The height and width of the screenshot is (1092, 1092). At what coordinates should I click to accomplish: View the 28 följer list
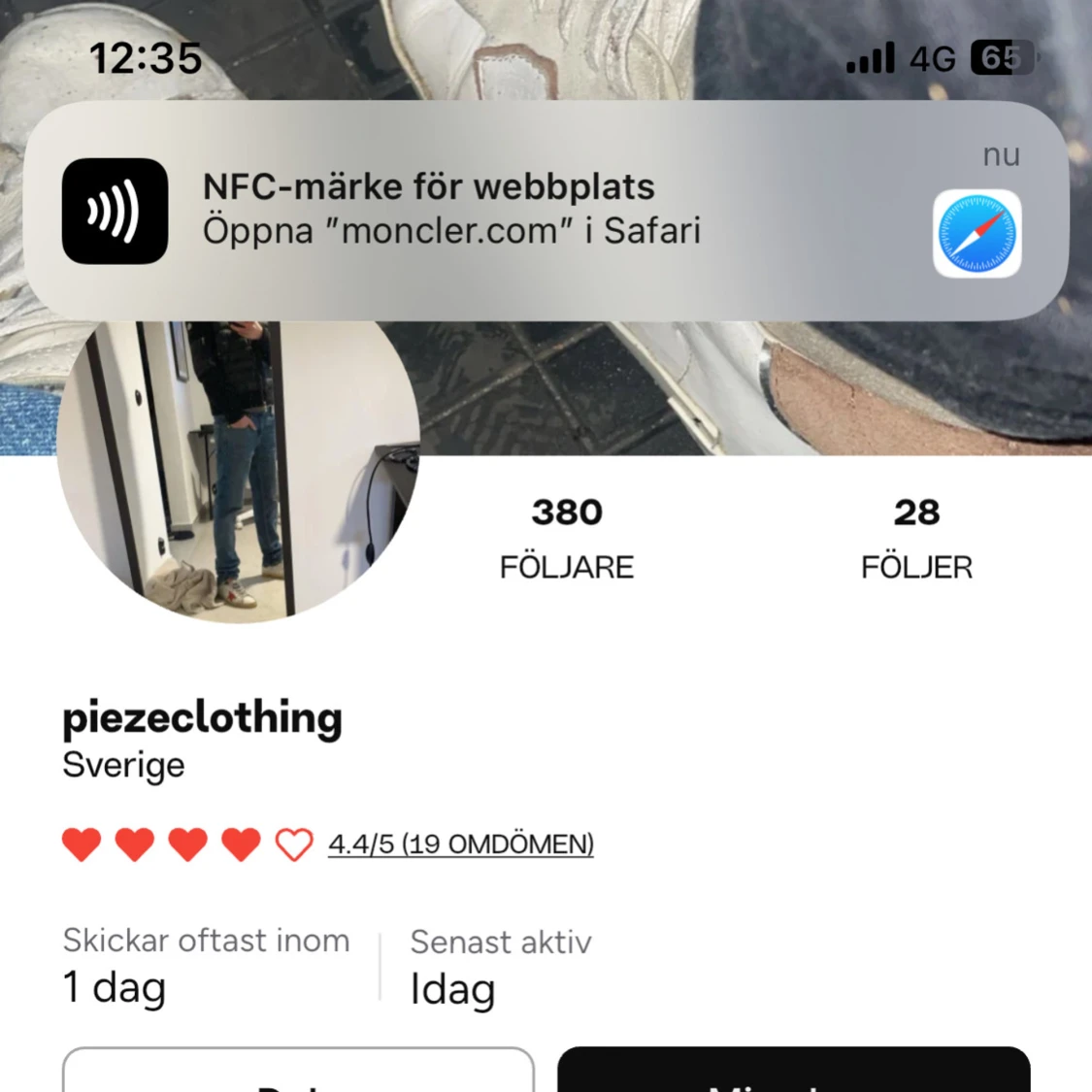pos(916,537)
